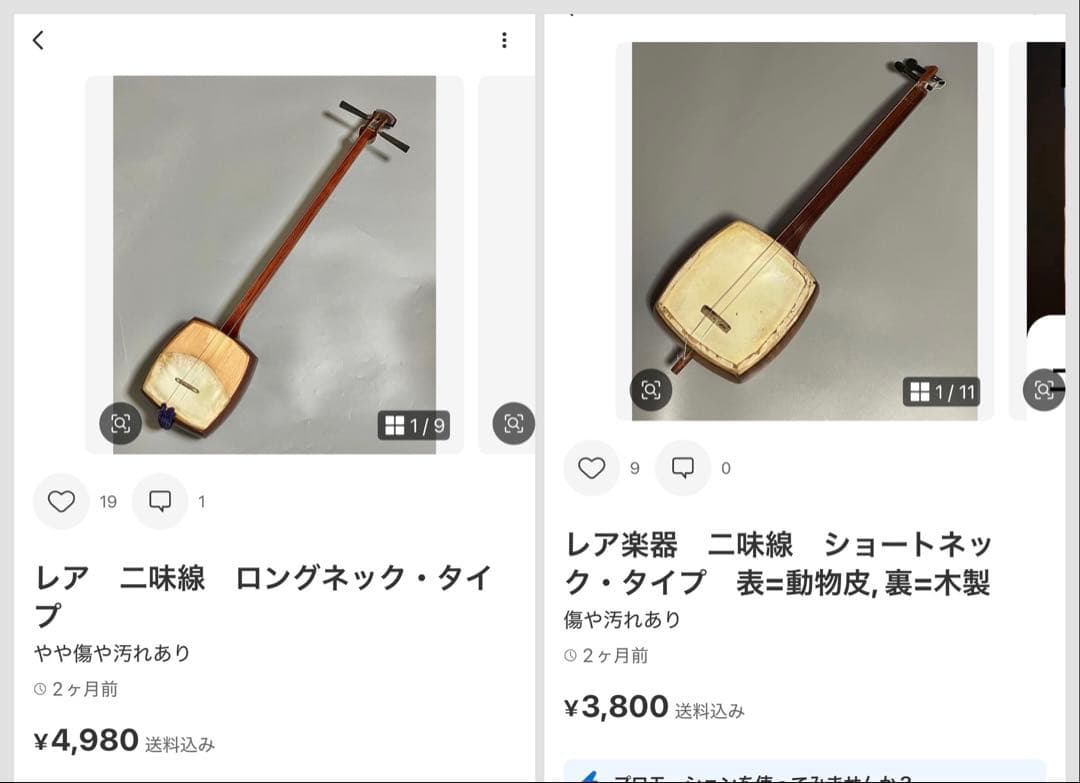Open comments on the ¥3,800 listing
This screenshot has height=783, width=1080.
[683, 467]
